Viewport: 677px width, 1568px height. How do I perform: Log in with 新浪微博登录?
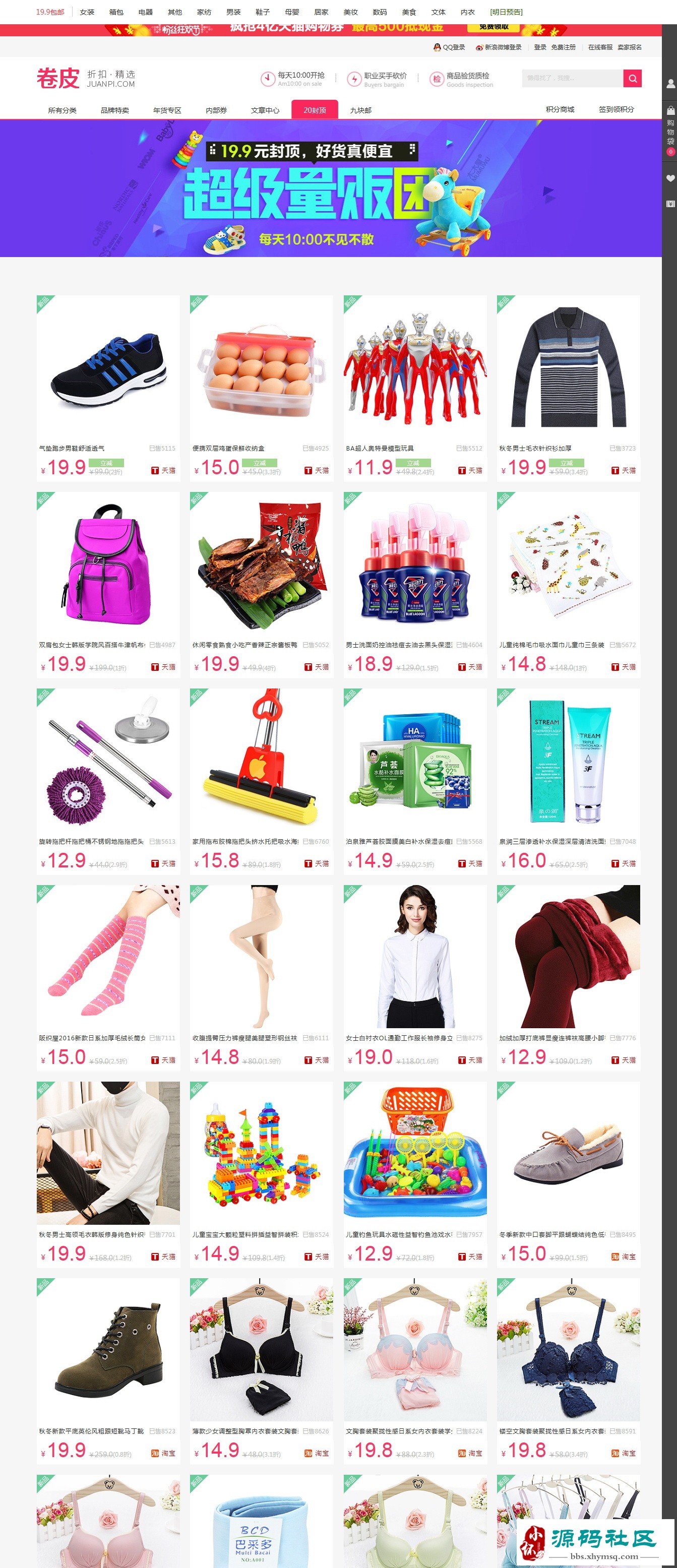(x=499, y=47)
